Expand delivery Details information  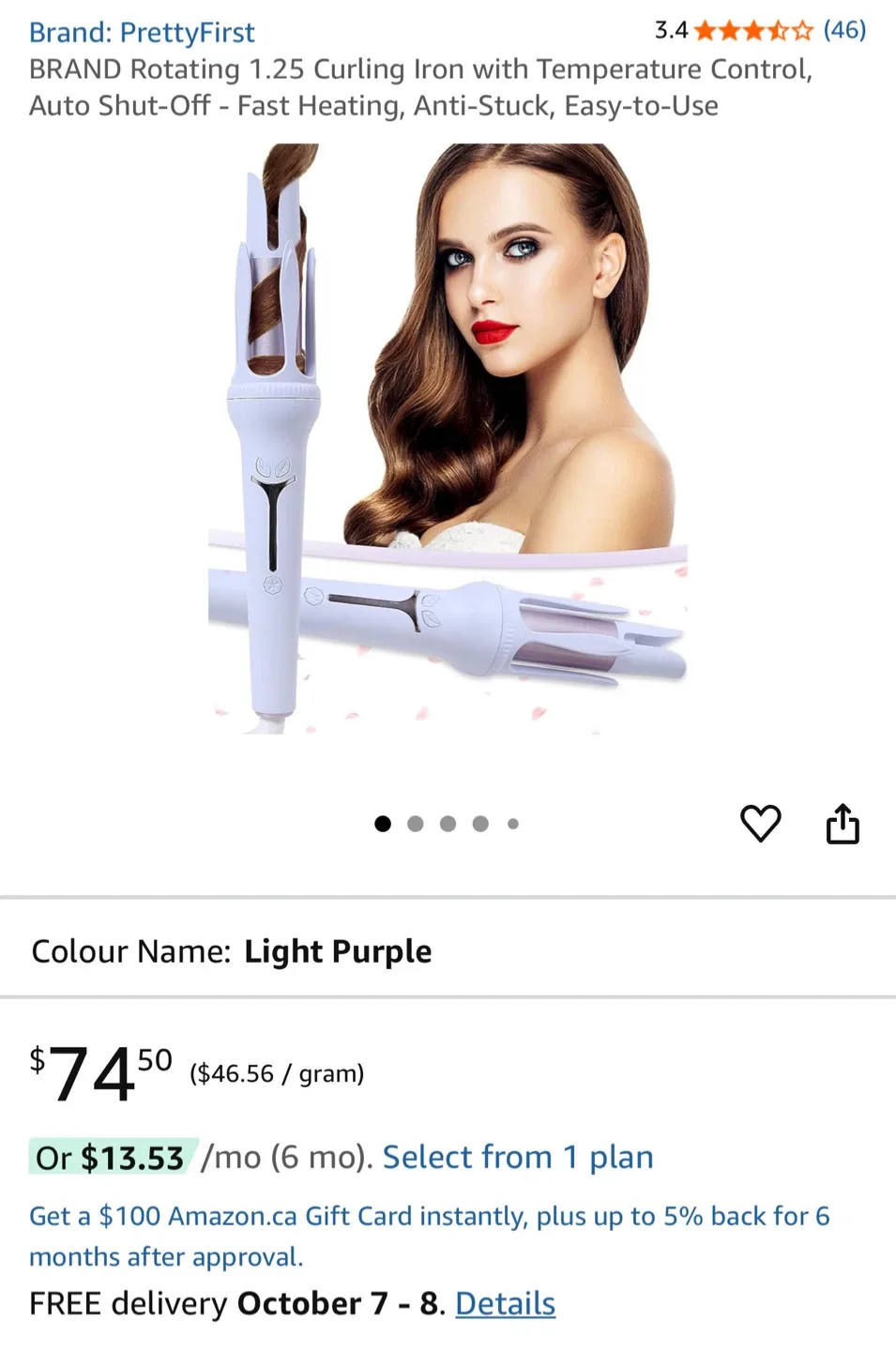pyautogui.click(x=505, y=1303)
